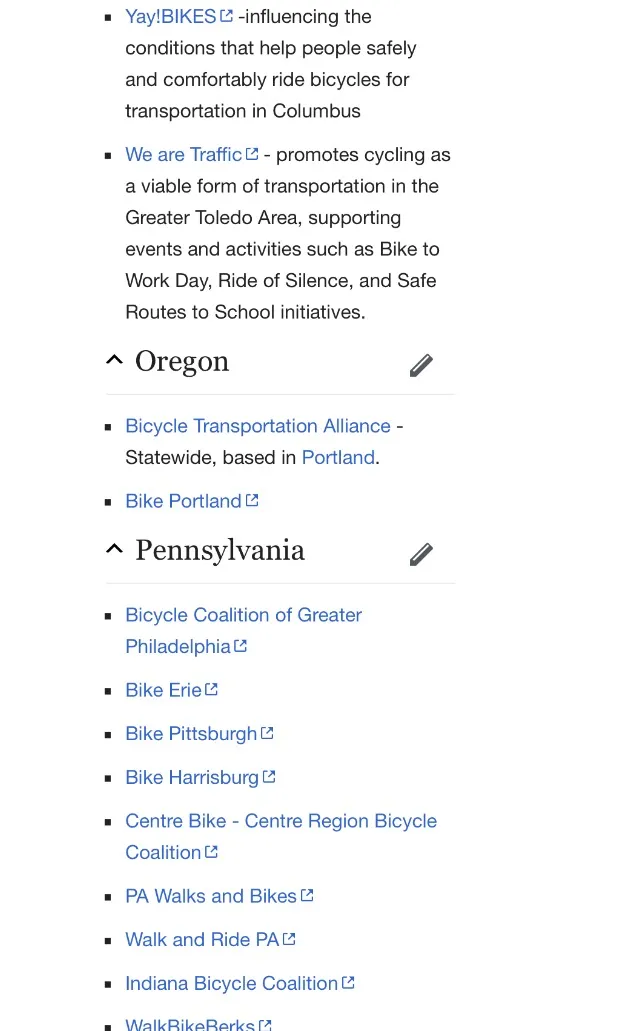Visit the Bike Erie link

pyautogui.click(x=171, y=690)
